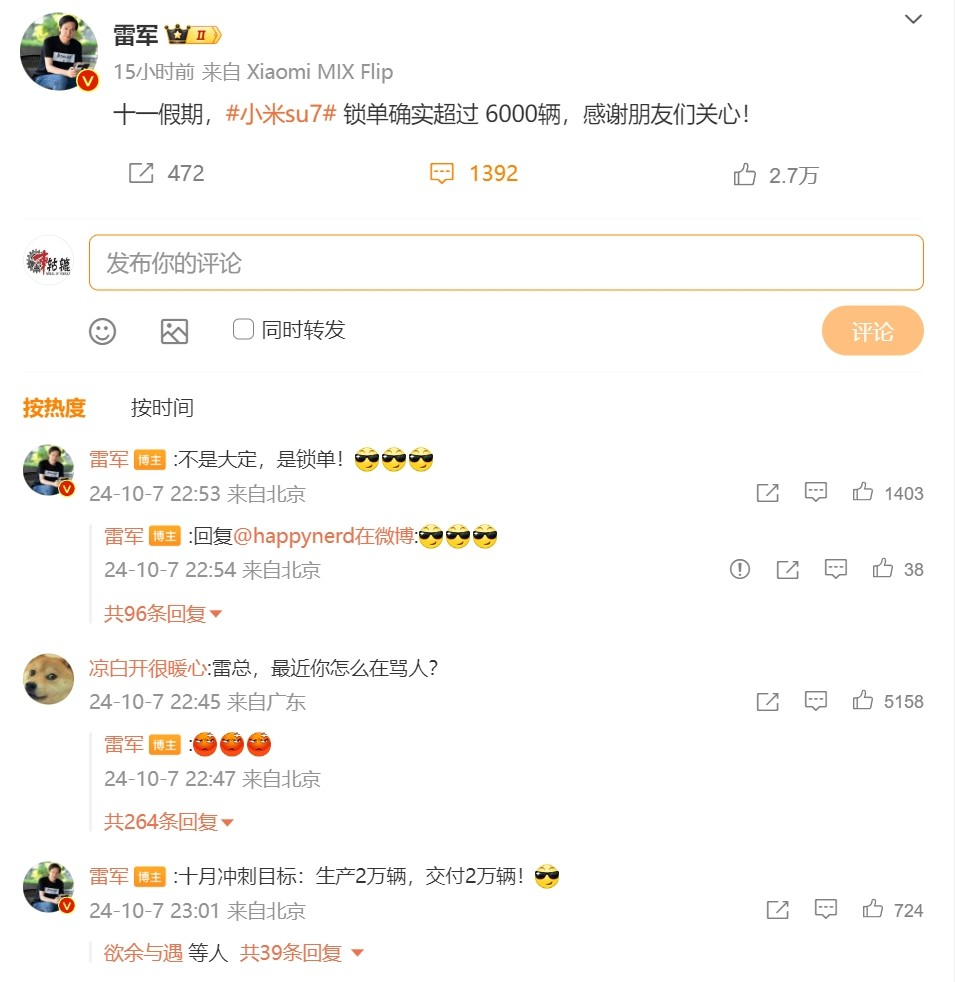Switch to 按时间 sorting

[162, 408]
